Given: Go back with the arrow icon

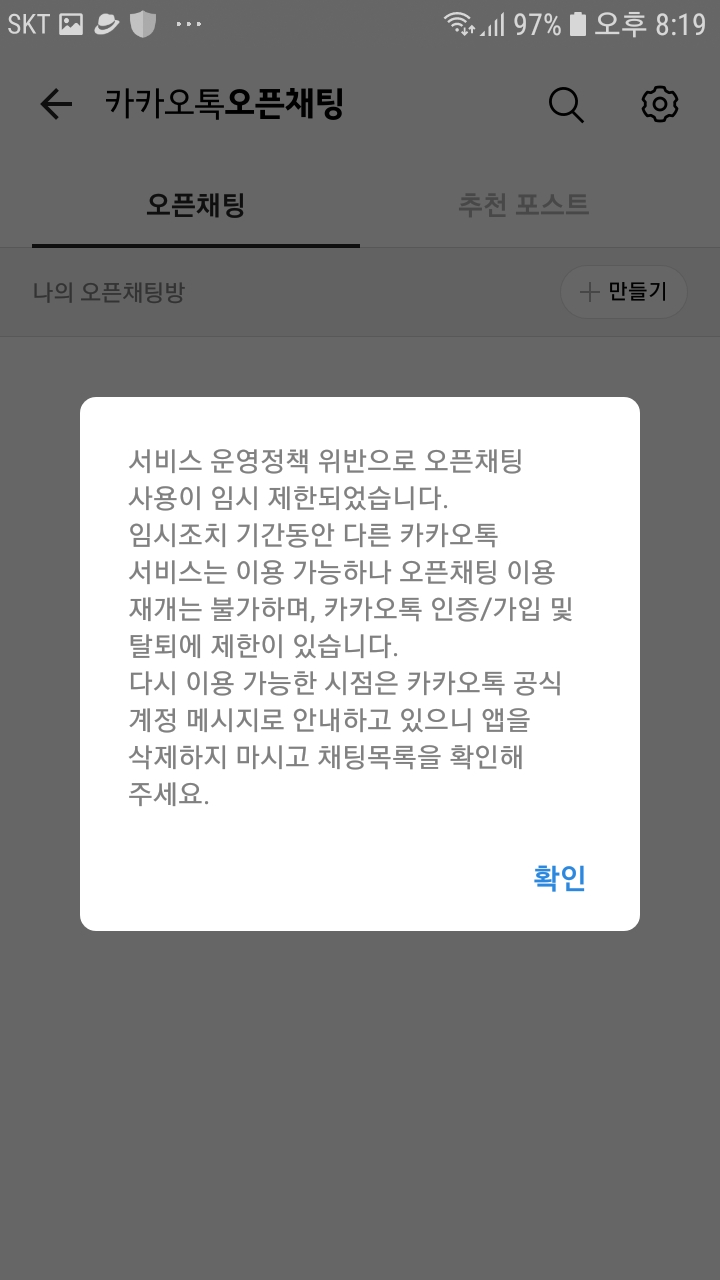Looking at the screenshot, I should 56,104.
